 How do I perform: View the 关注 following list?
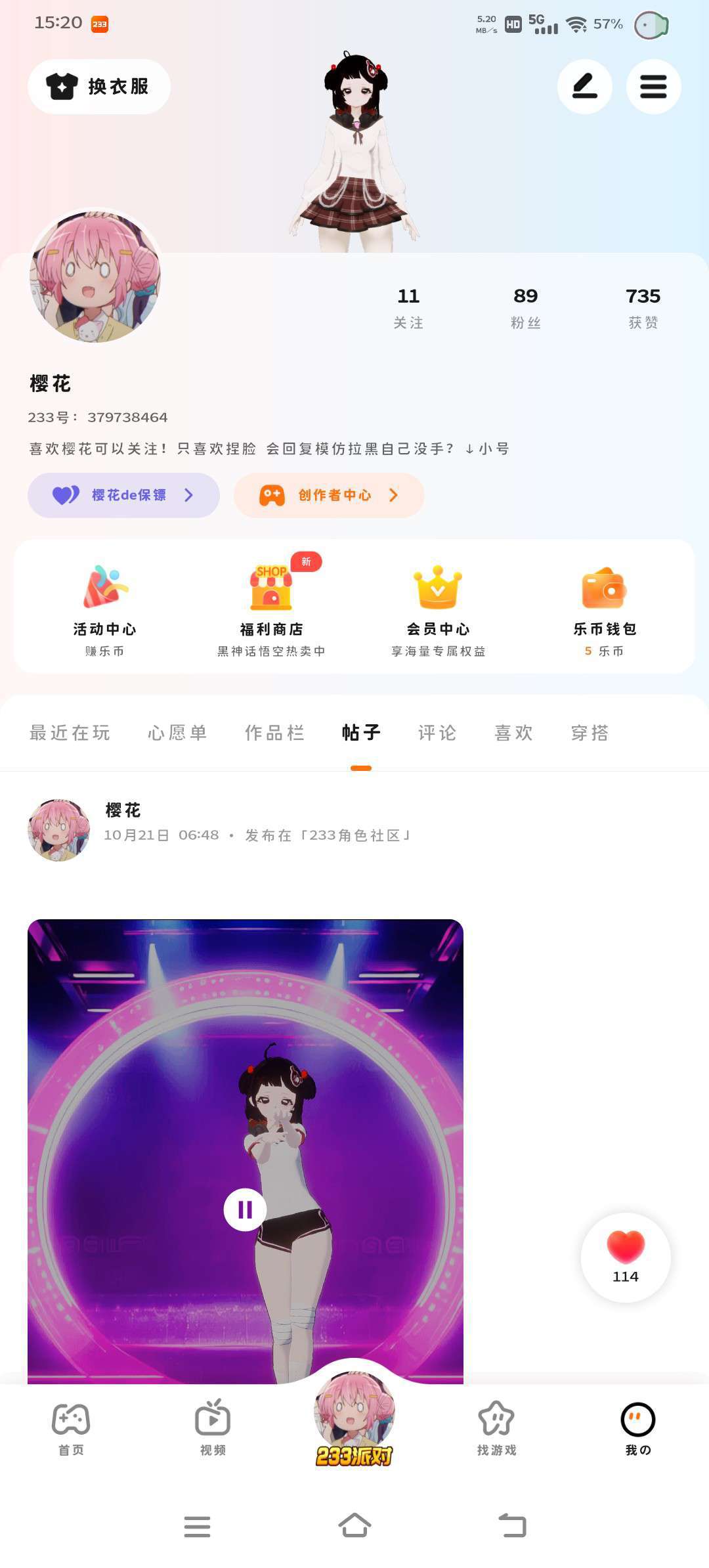(408, 307)
